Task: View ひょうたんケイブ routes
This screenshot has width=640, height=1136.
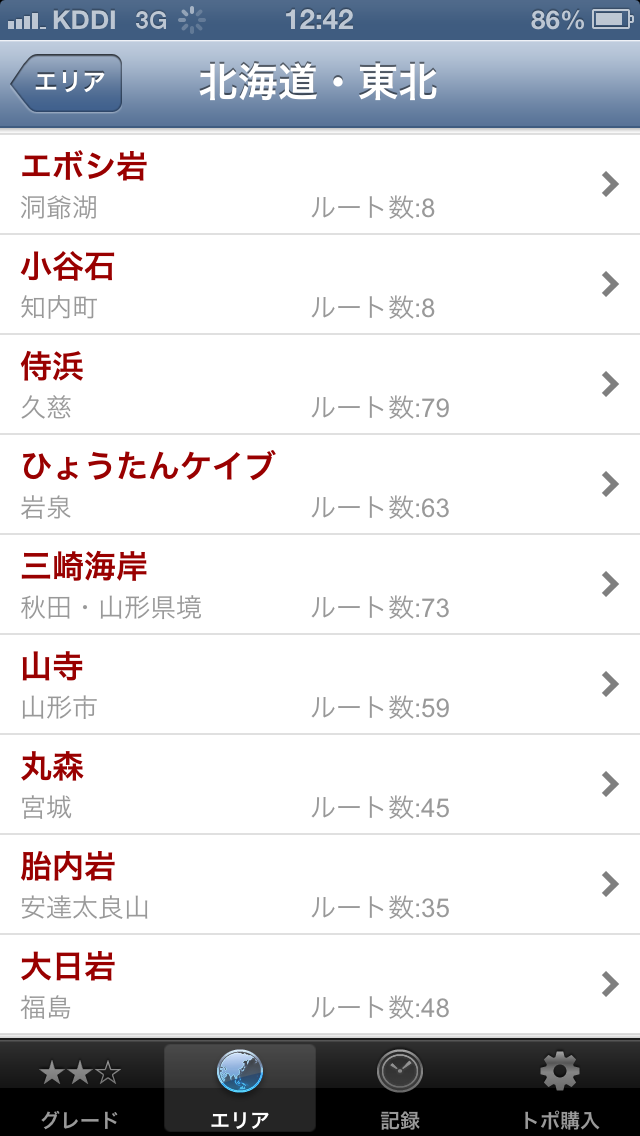Action: (x=320, y=485)
